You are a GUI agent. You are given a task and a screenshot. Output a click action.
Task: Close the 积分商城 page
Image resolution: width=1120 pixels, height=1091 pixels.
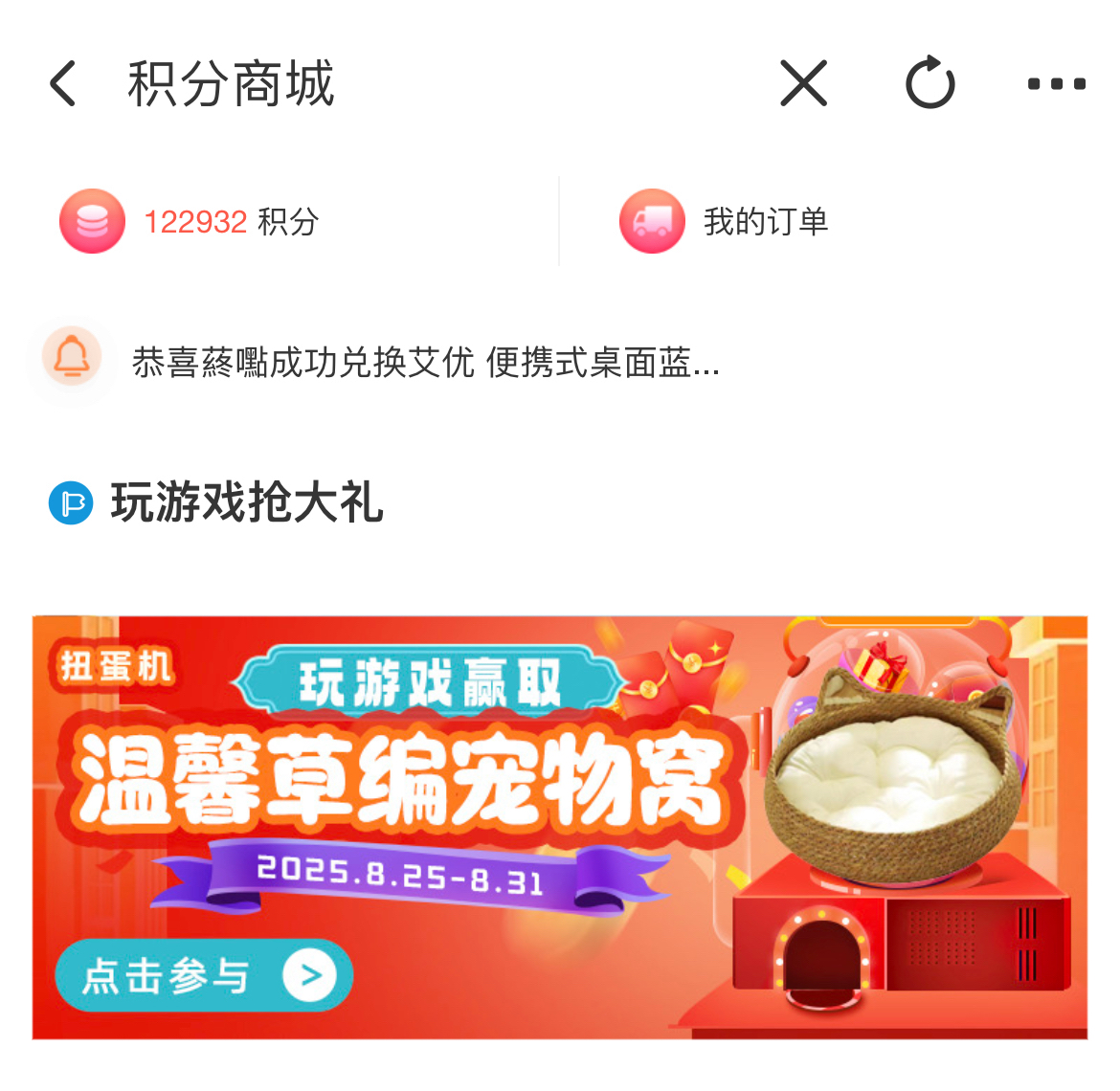coord(803,84)
